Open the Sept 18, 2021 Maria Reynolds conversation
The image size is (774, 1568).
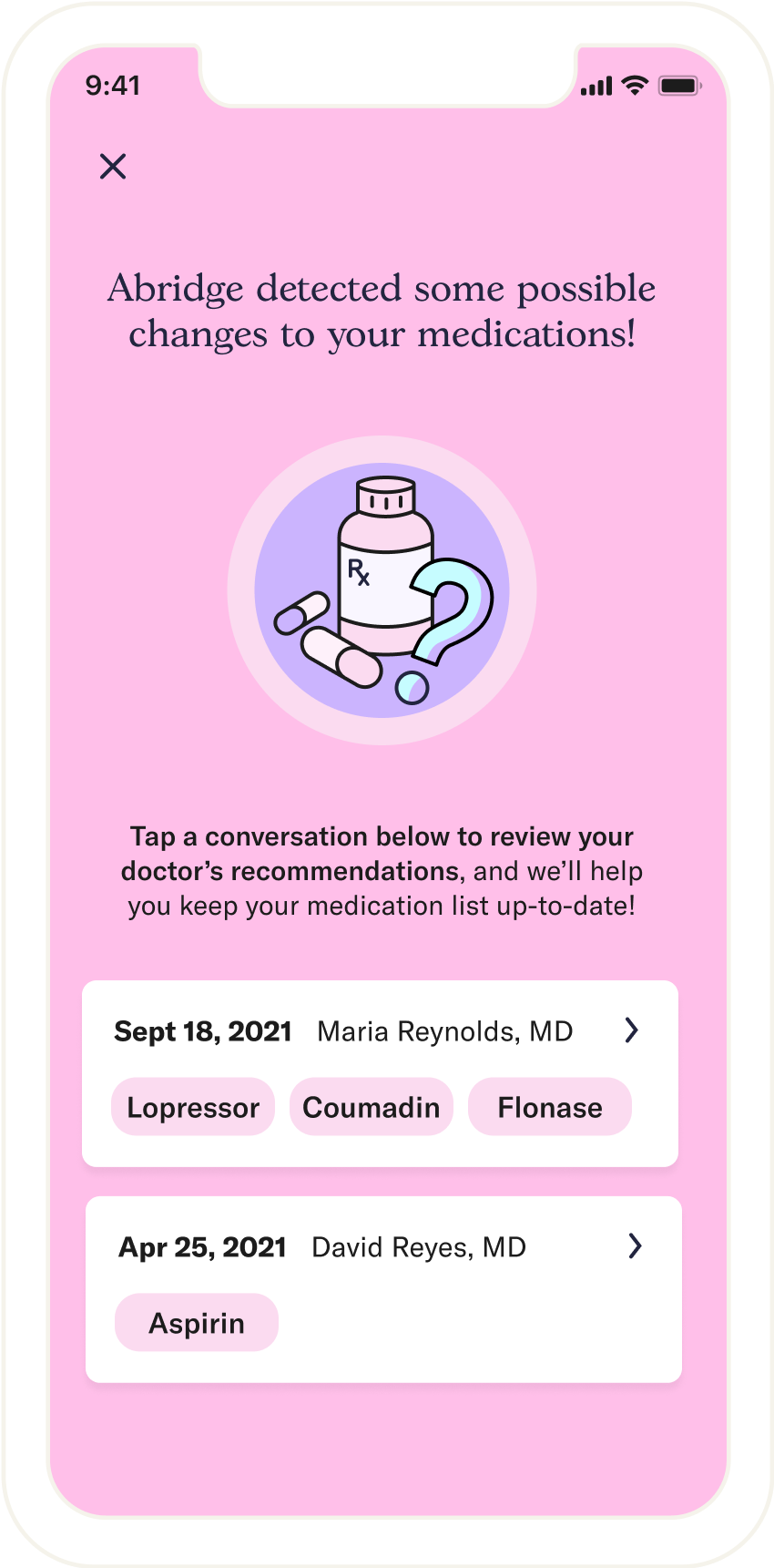tap(380, 1073)
